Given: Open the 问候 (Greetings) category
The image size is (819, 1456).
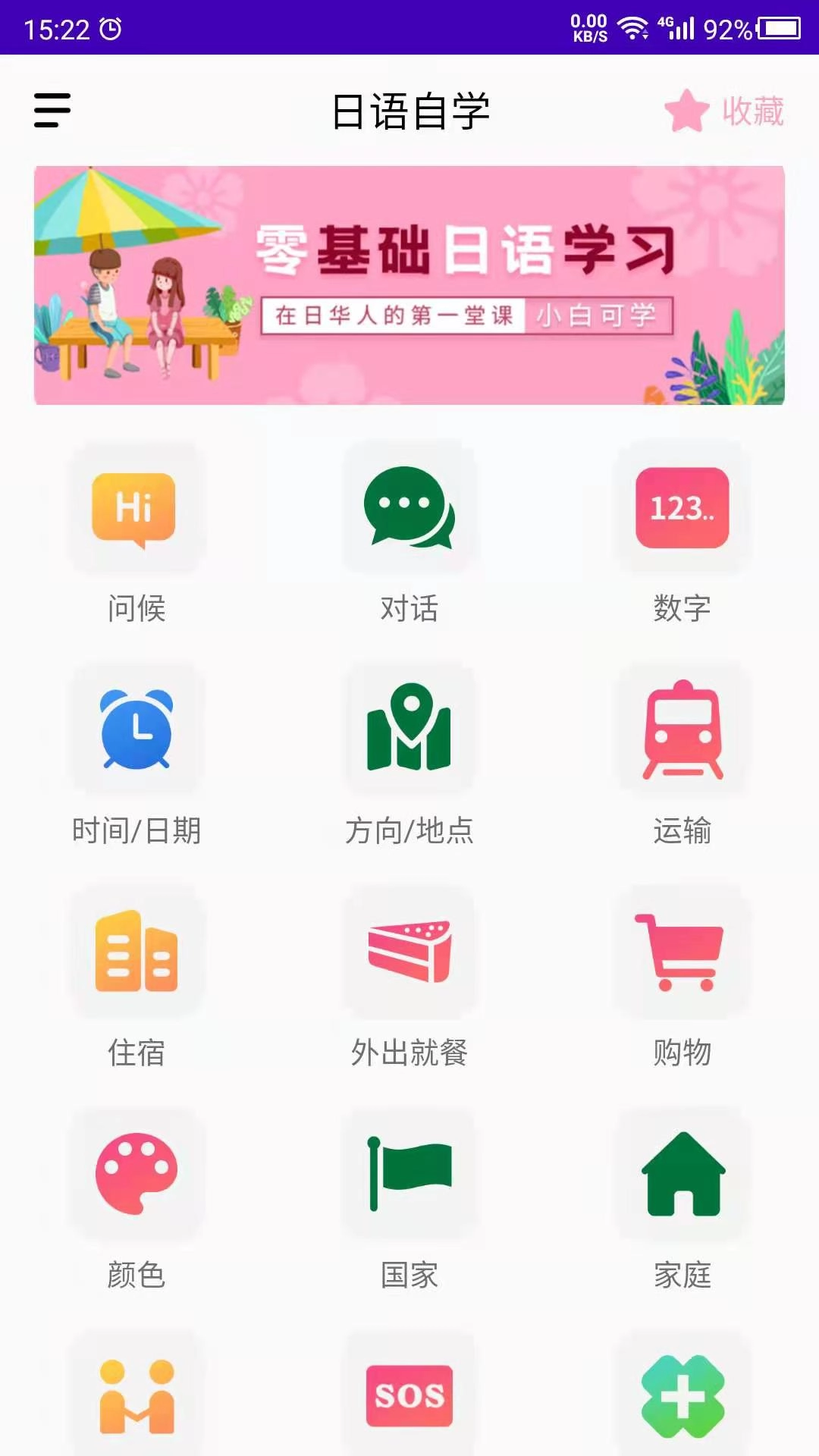Looking at the screenshot, I should click(135, 510).
